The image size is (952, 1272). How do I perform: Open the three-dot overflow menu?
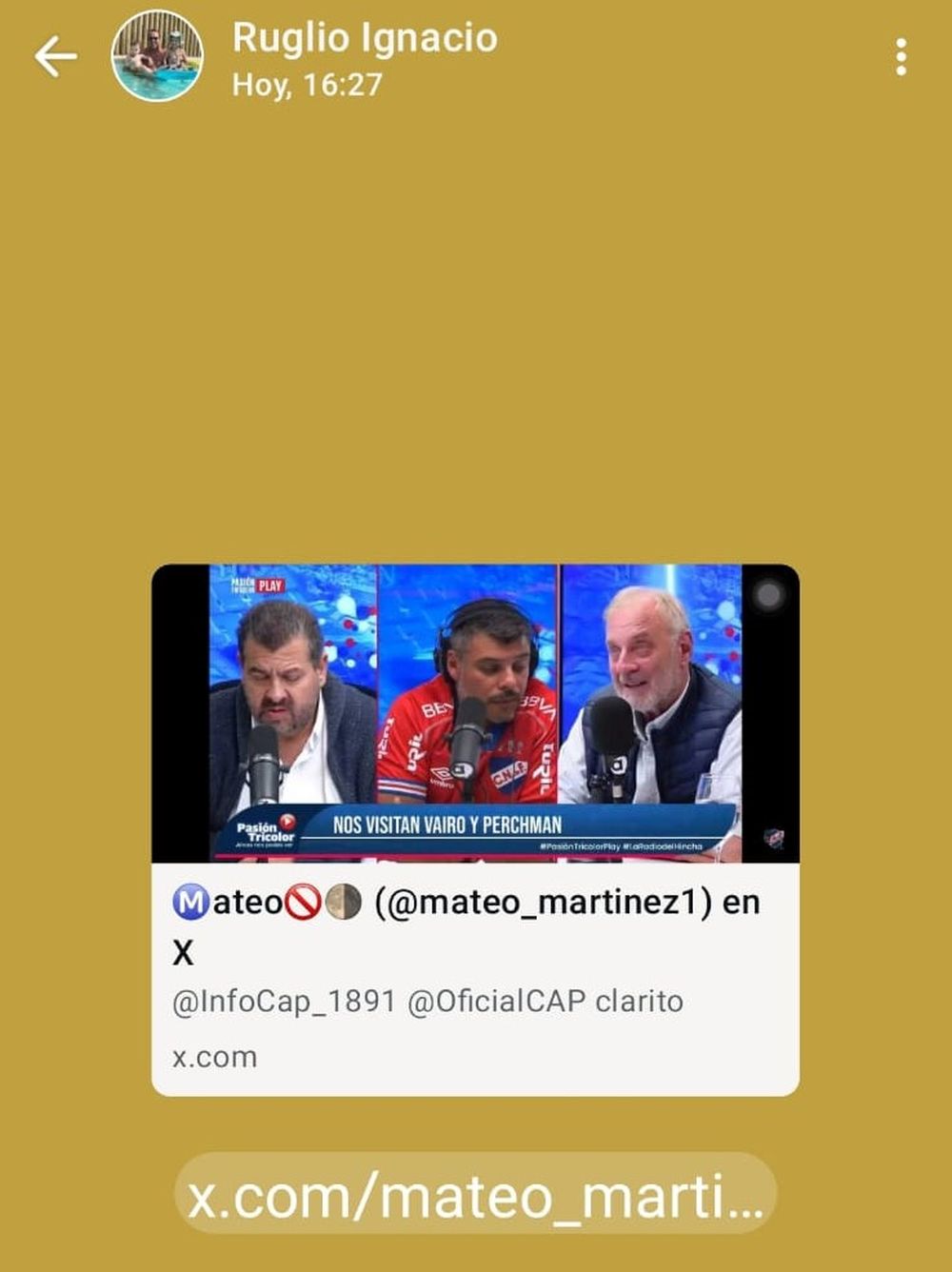[x=899, y=59]
